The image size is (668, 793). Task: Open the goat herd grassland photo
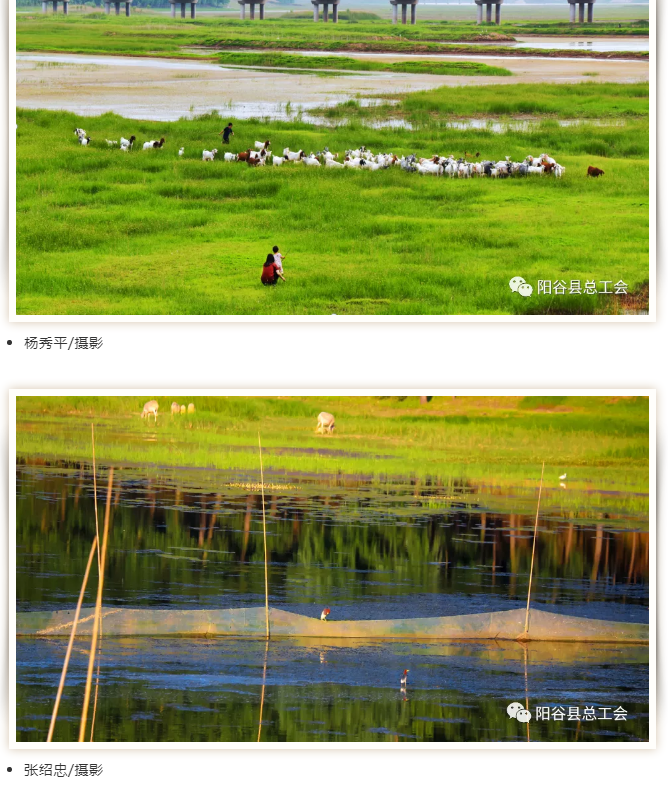[332, 160]
